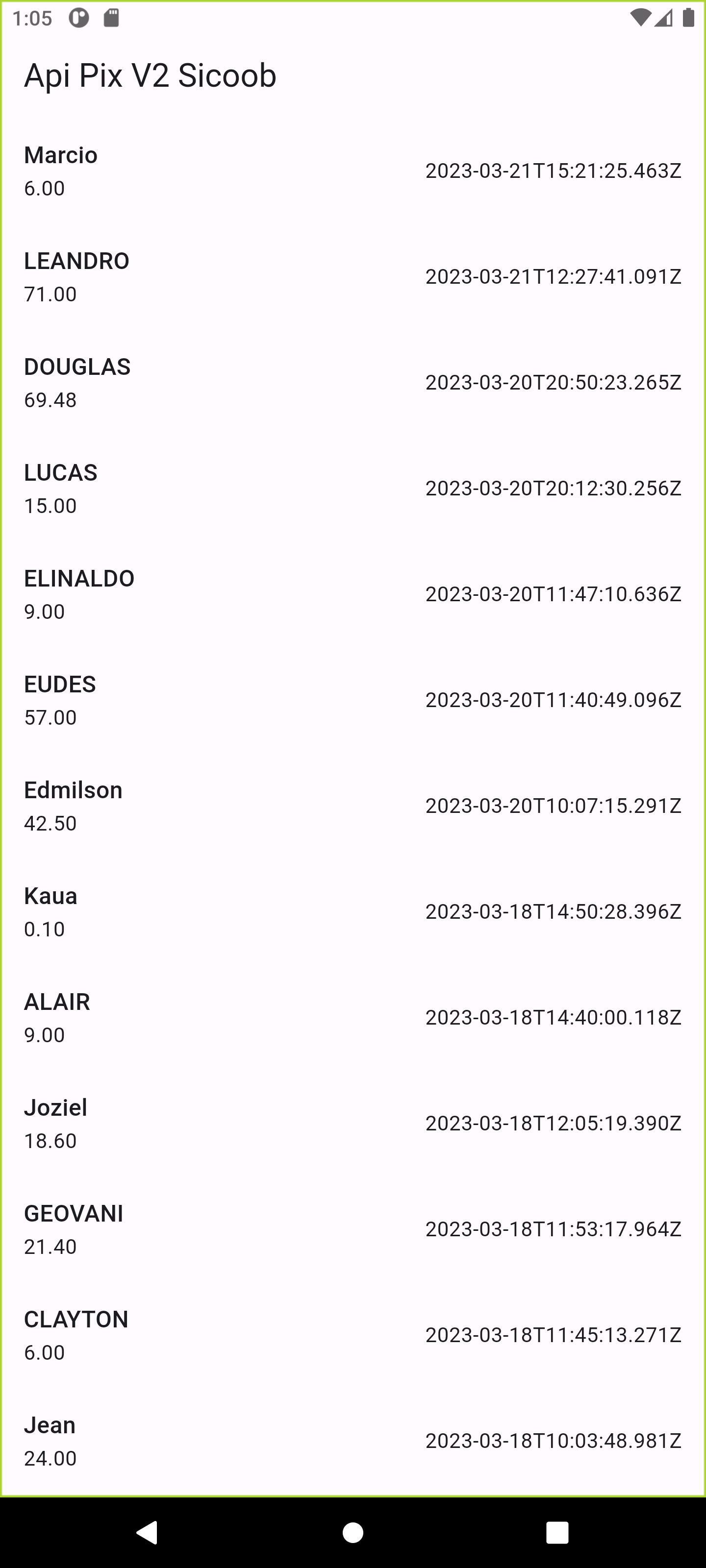Select Edmilson's 42.50 payment

tap(353, 807)
